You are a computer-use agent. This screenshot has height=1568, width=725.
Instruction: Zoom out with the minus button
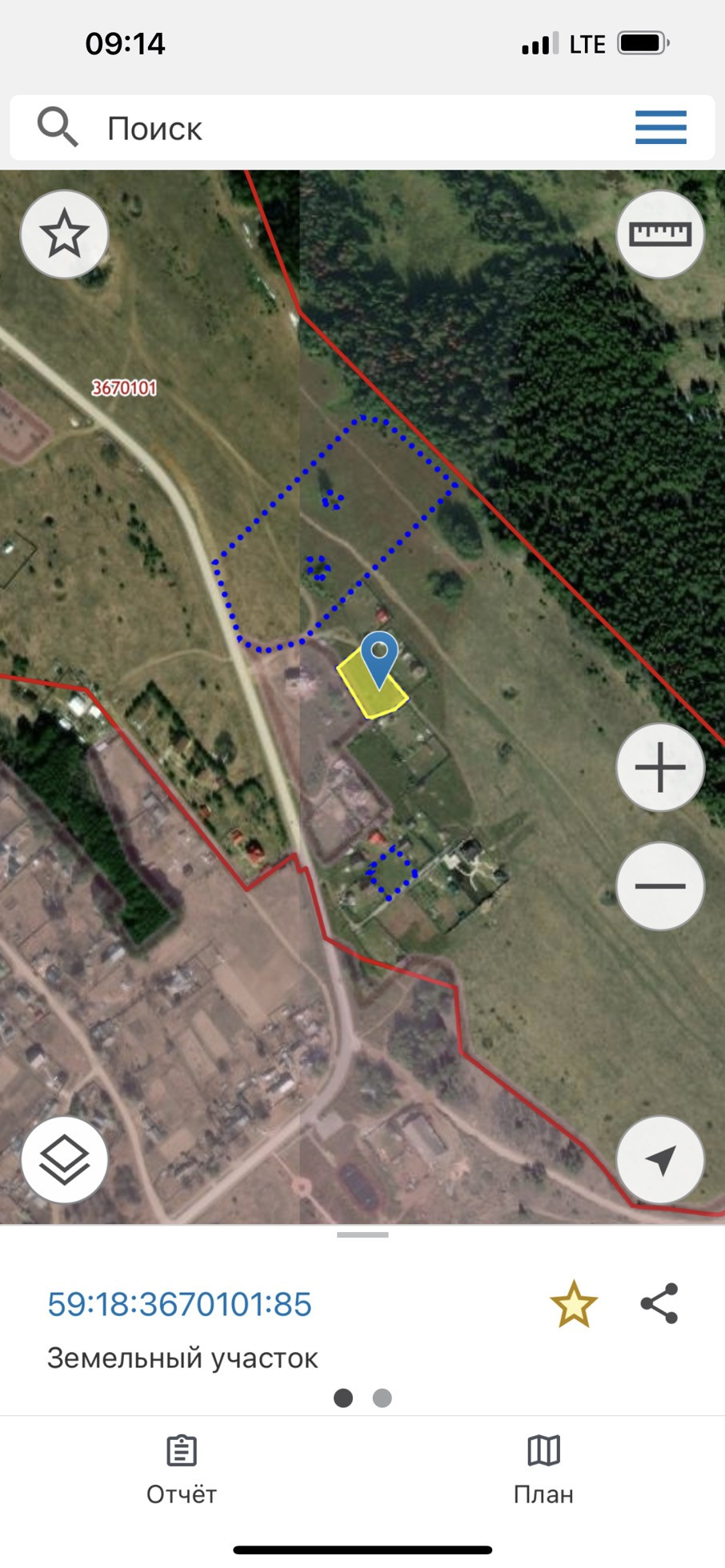660,886
